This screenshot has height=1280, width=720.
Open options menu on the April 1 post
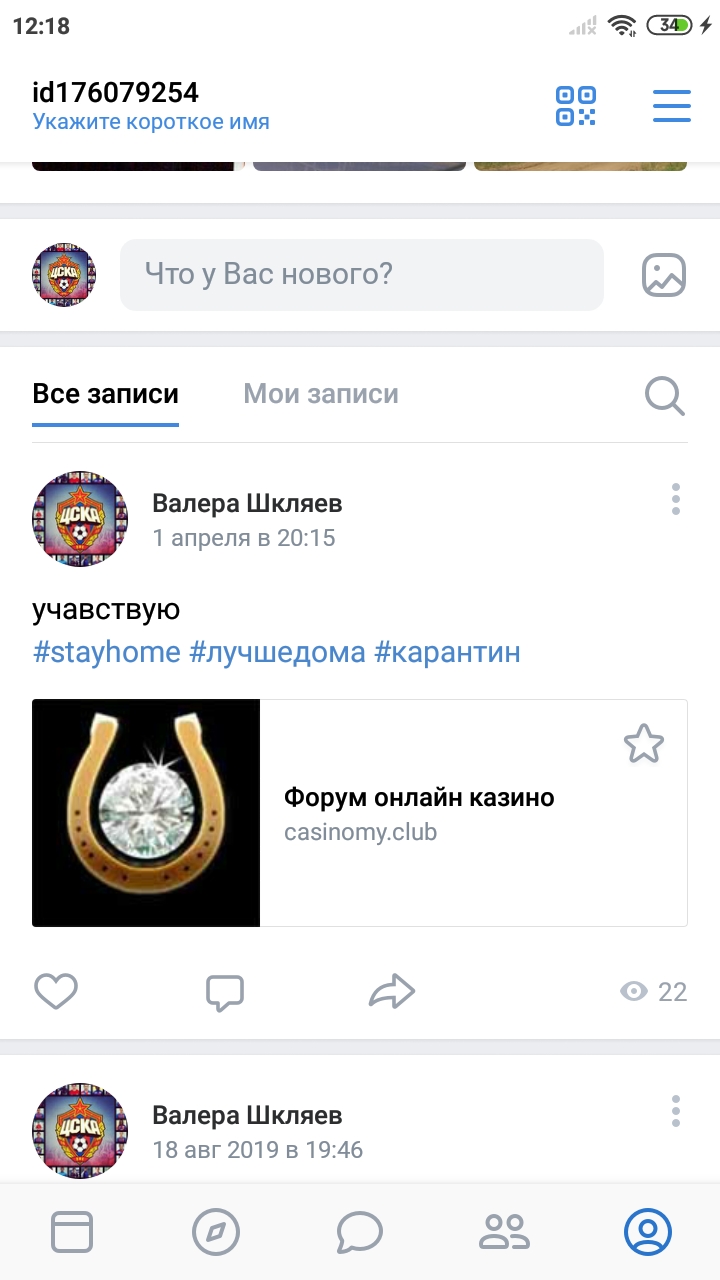tap(676, 499)
